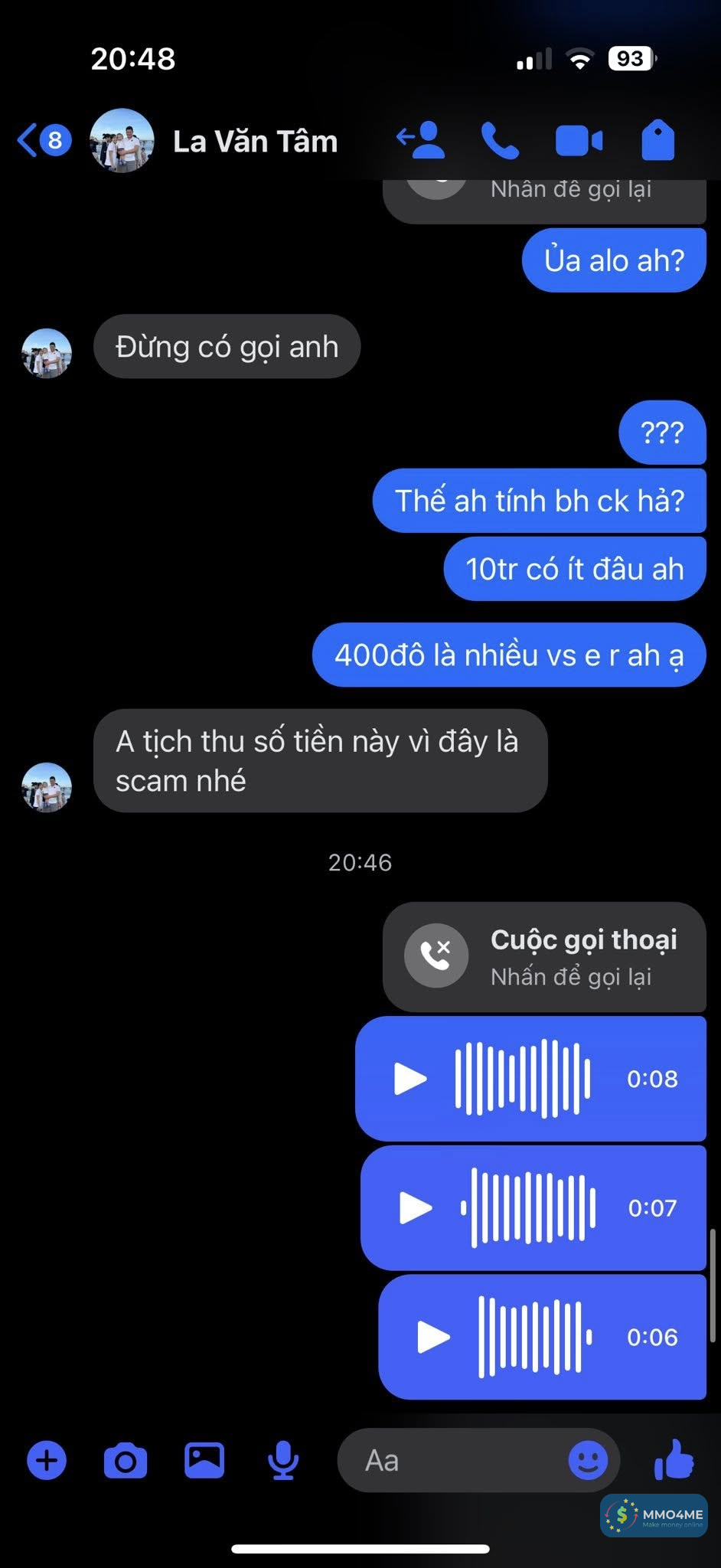Open the tag icon in the header
The height and width of the screenshot is (1568, 721).
click(x=657, y=141)
